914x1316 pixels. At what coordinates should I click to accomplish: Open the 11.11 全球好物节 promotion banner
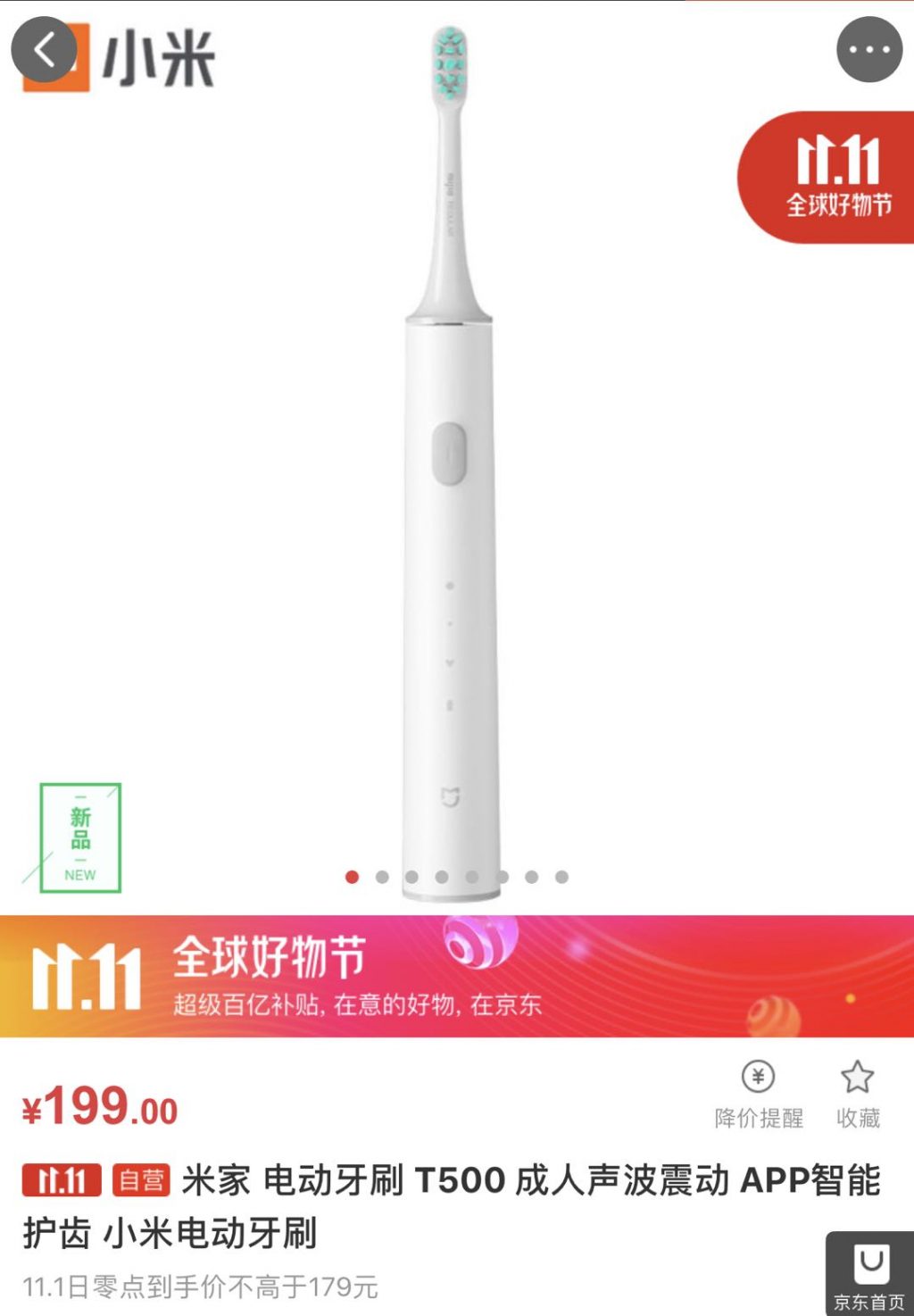(x=457, y=976)
